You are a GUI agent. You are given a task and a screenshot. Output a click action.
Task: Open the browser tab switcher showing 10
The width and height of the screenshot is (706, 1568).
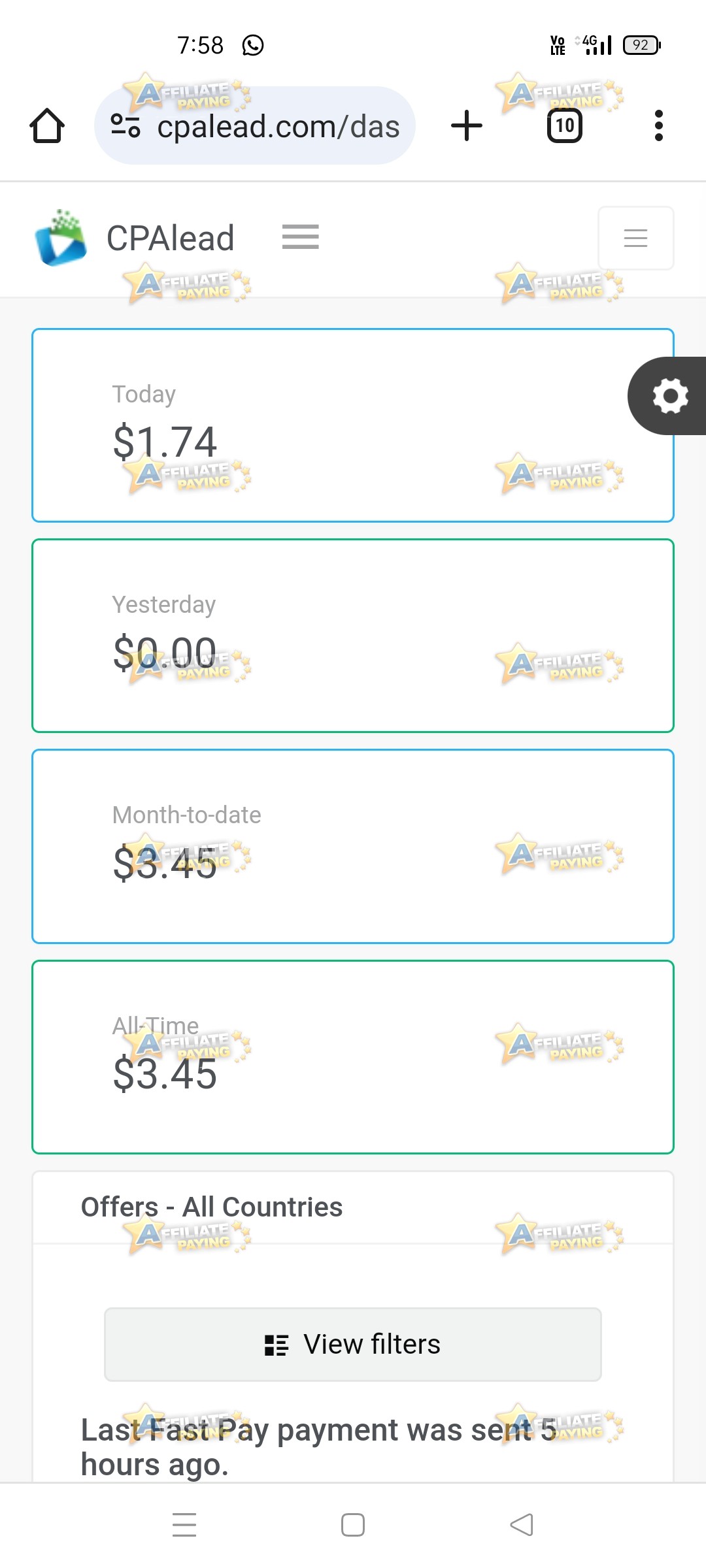tap(564, 125)
